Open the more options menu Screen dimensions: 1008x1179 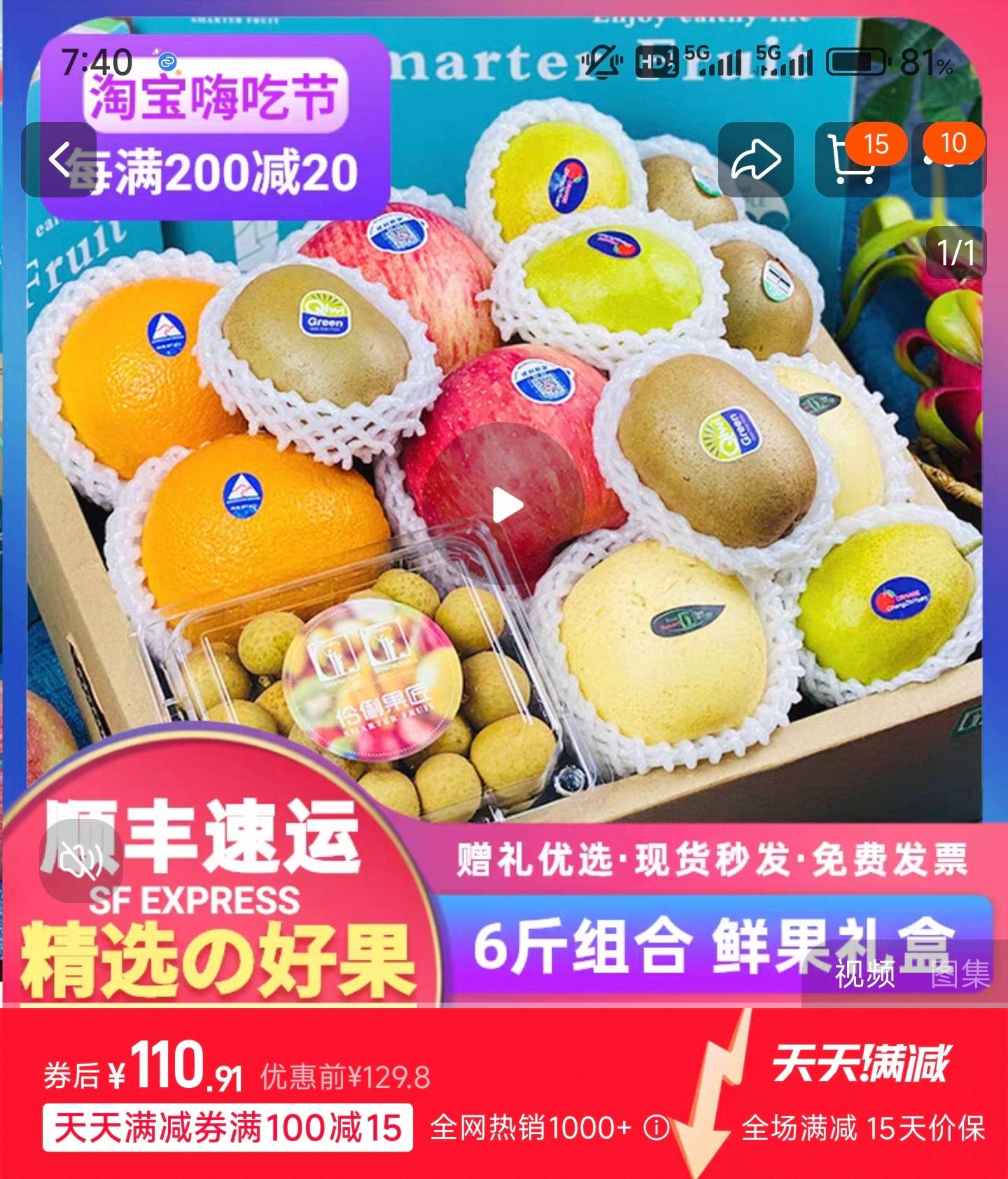click(x=948, y=160)
